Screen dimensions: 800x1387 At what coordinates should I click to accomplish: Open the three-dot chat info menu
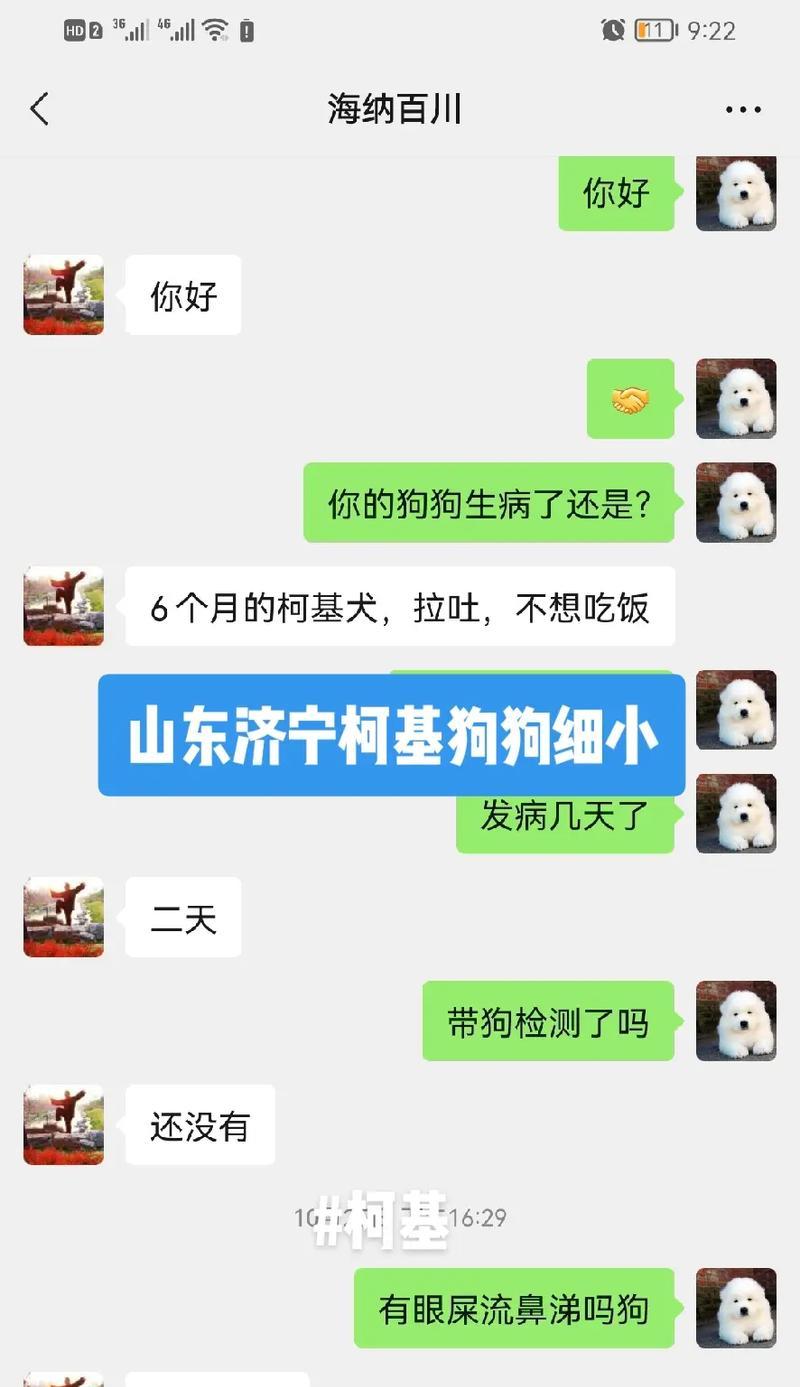tap(743, 110)
